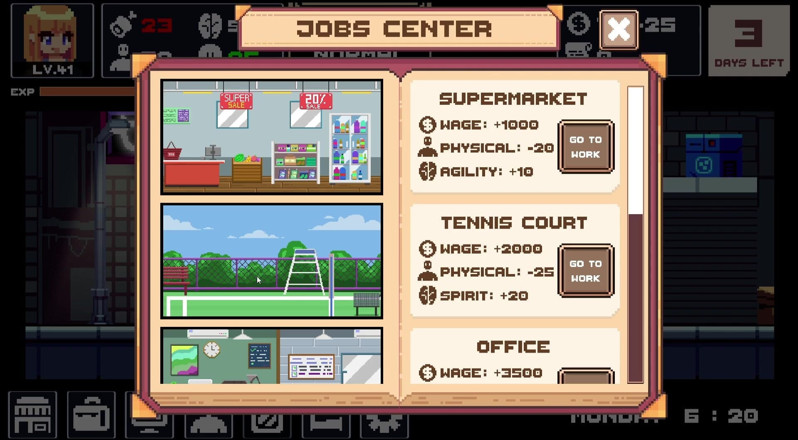Tap the jobs list scrollbar
This screenshot has height=440, width=798.
coord(635,234)
